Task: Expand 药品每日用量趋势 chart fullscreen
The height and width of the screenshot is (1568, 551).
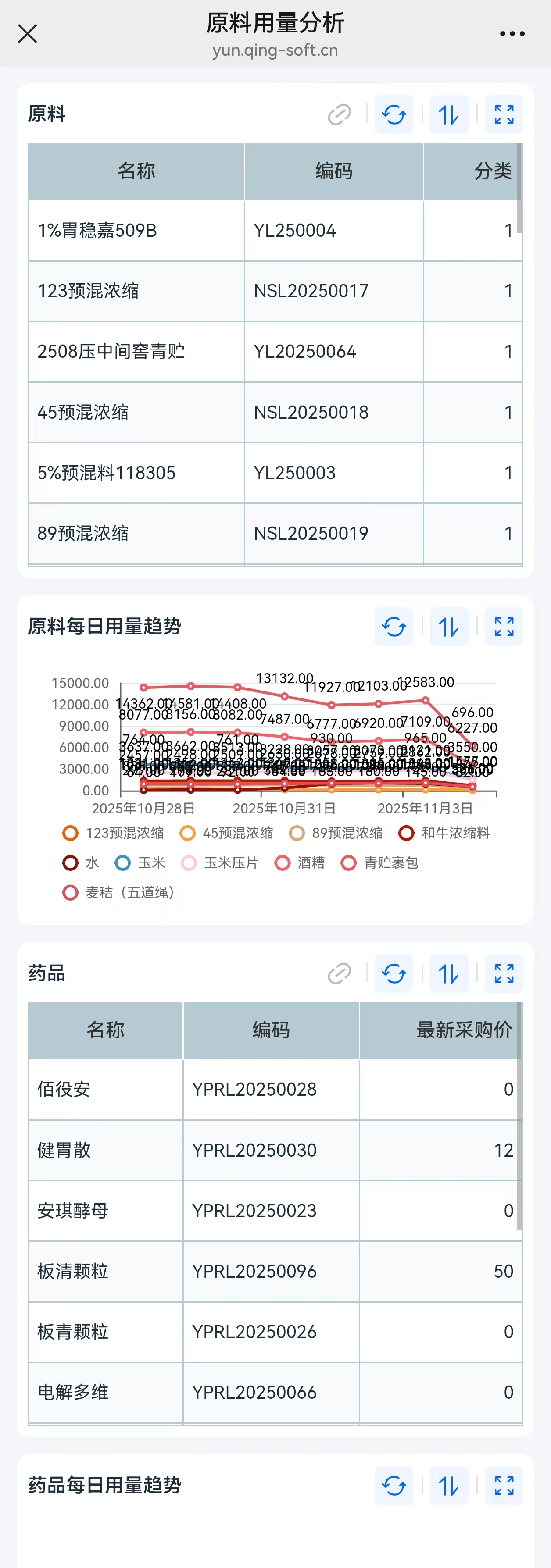Action: pyautogui.click(x=504, y=1485)
